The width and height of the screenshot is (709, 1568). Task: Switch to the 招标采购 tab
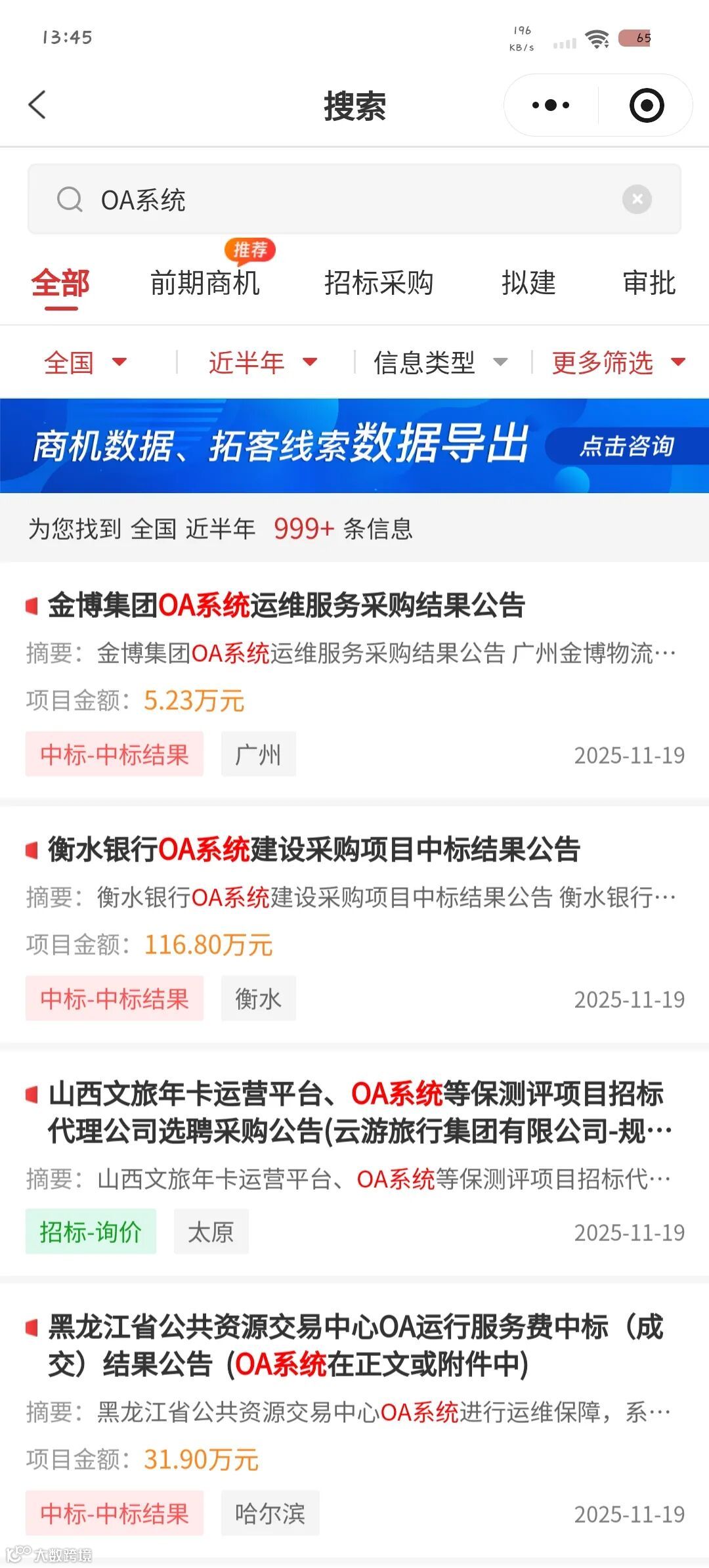pos(379,283)
